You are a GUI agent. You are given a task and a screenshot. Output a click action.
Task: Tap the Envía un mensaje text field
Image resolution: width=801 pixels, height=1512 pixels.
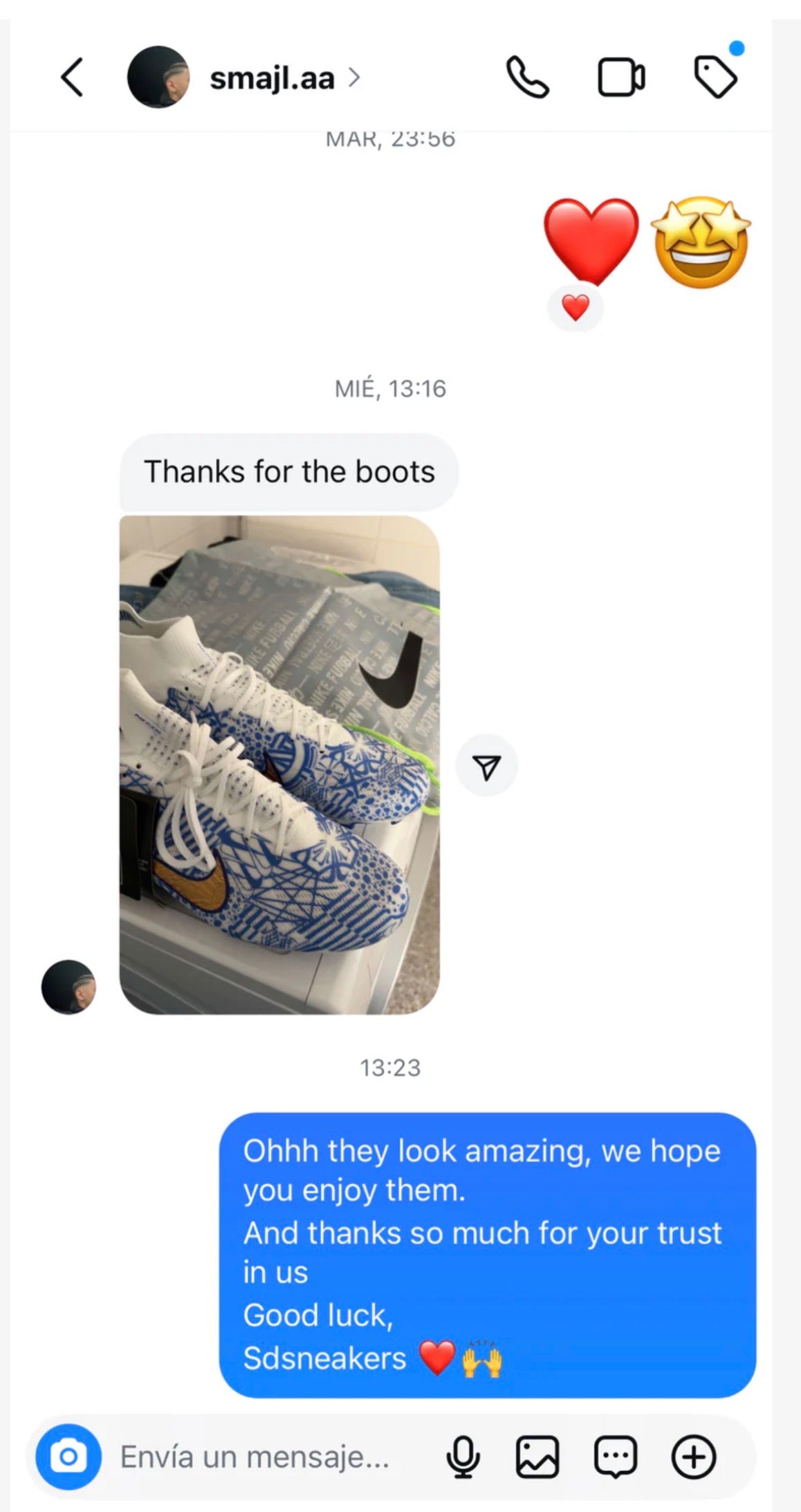coord(256,1456)
